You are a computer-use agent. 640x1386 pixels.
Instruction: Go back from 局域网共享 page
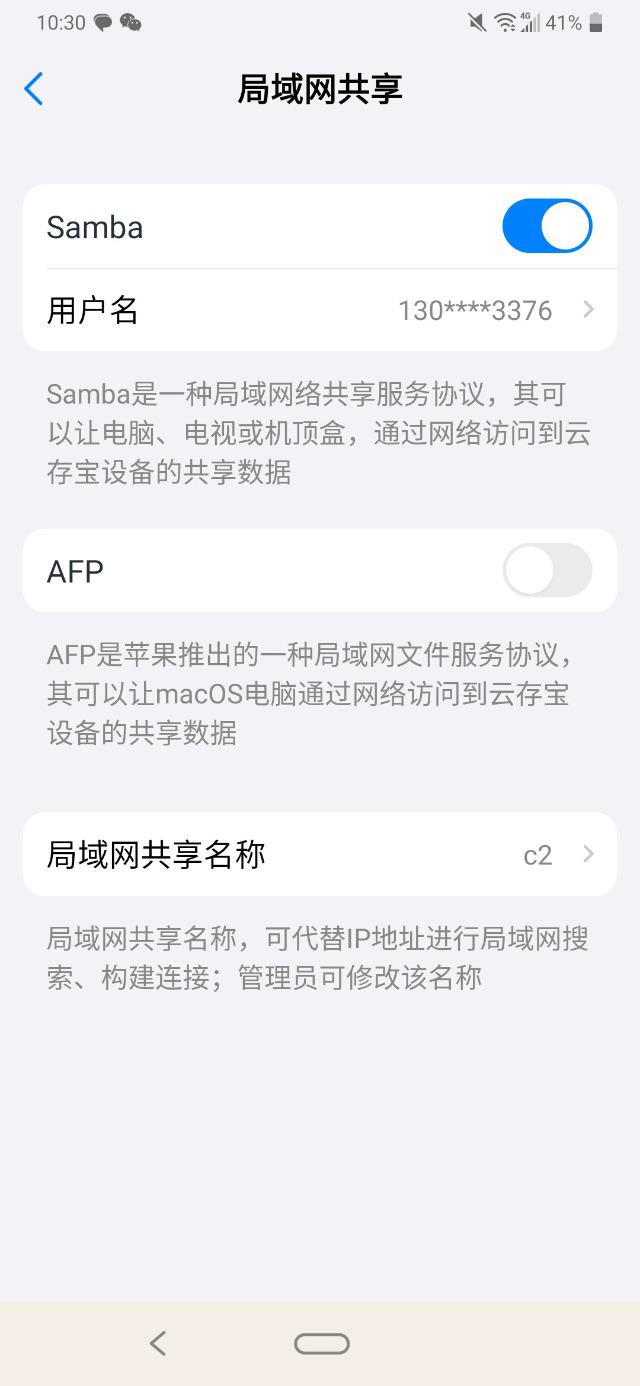click(34, 89)
